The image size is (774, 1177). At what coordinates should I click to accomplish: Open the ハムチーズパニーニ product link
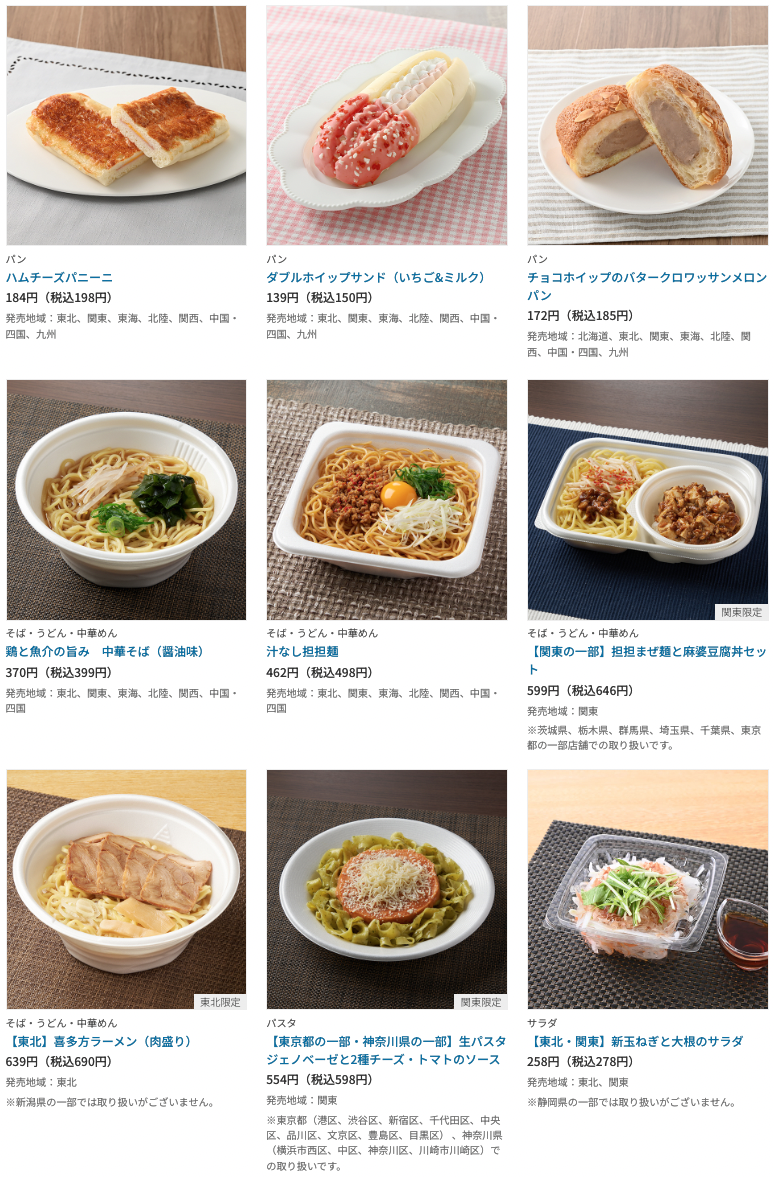click(59, 278)
